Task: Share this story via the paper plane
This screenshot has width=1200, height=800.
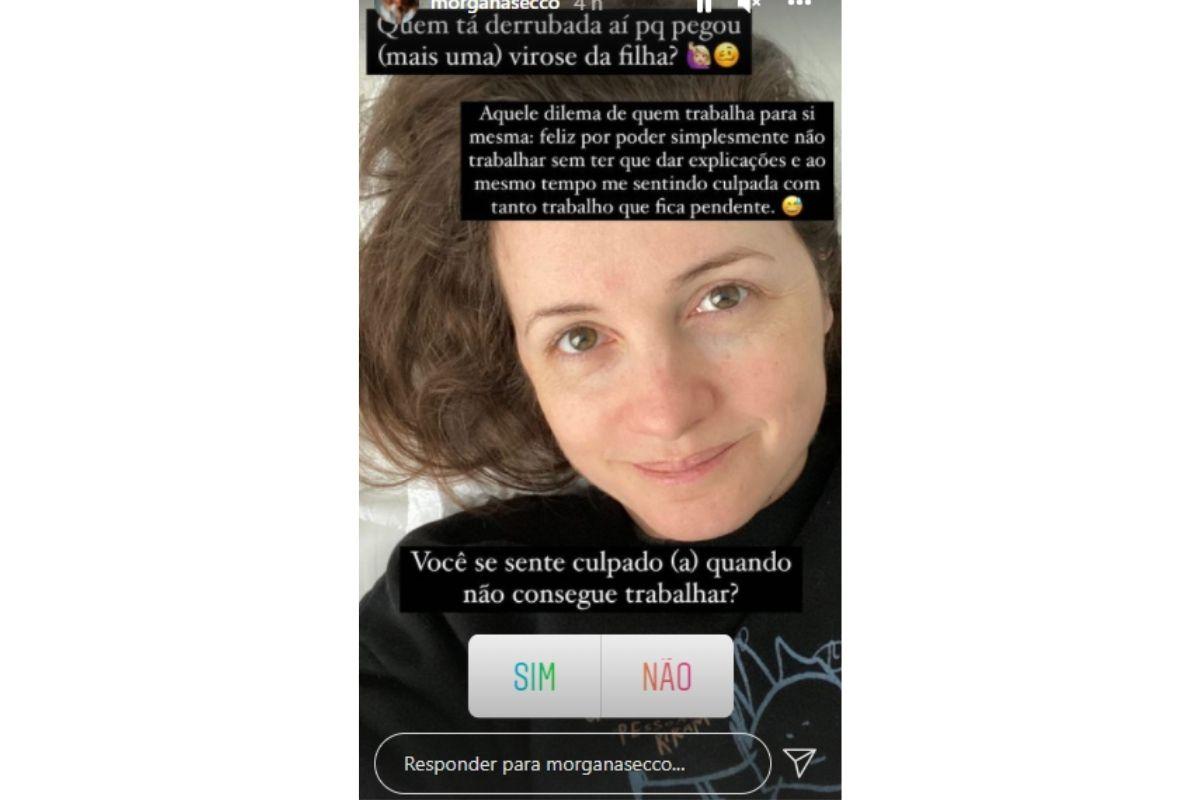Action: point(799,762)
